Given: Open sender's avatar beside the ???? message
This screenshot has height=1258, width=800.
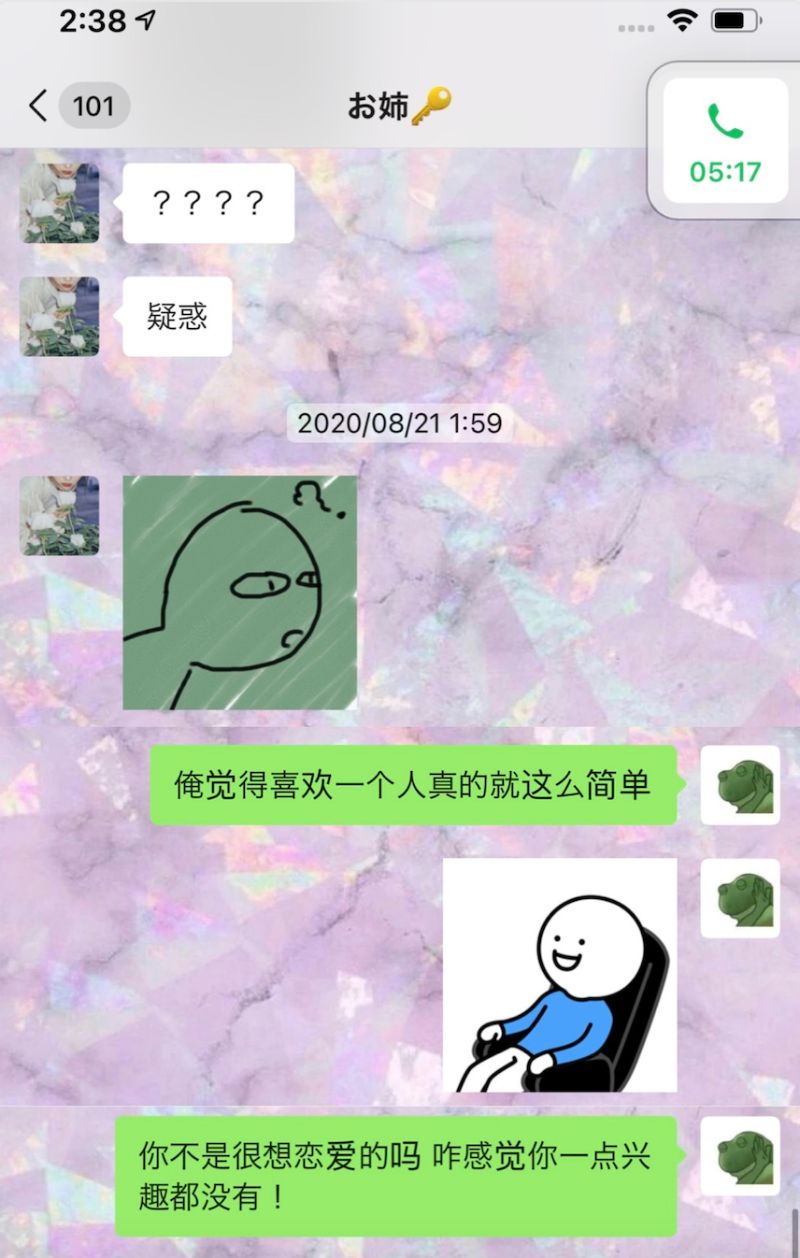Looking at the screenshot, I should click(60, 203).
